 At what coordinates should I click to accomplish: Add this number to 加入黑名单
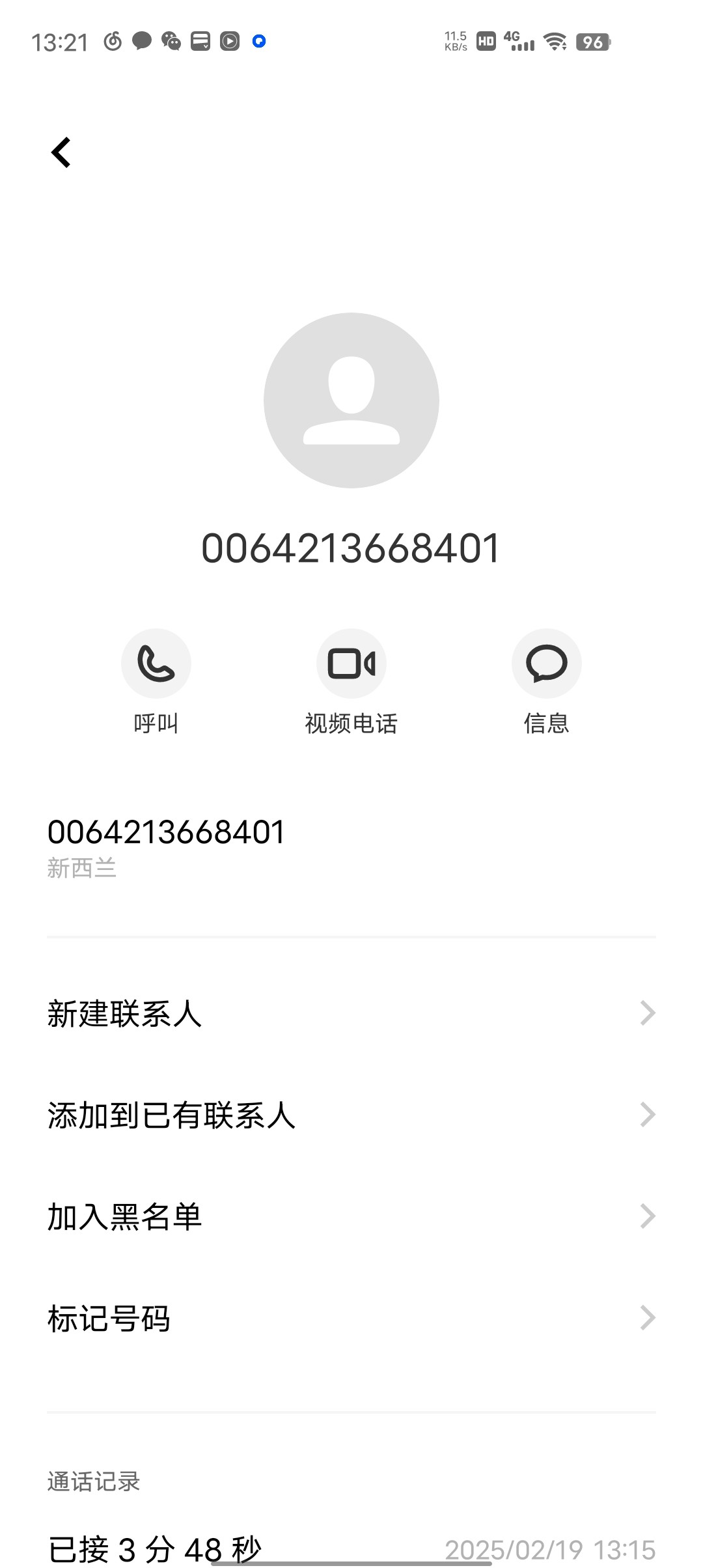click(351, 1216)
